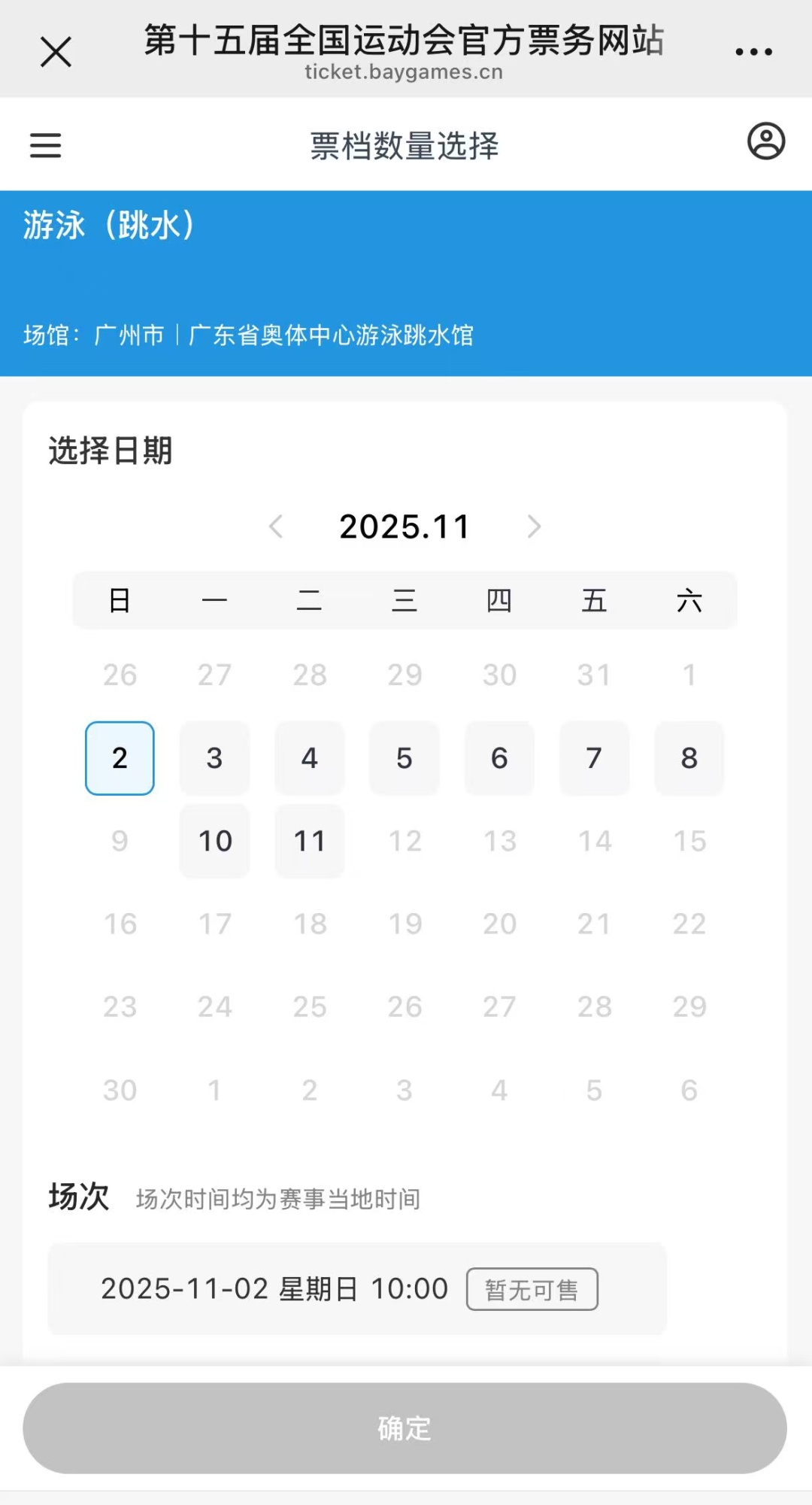
Task: Click the 日 Sunday weekday header
Action: point(120,600)
